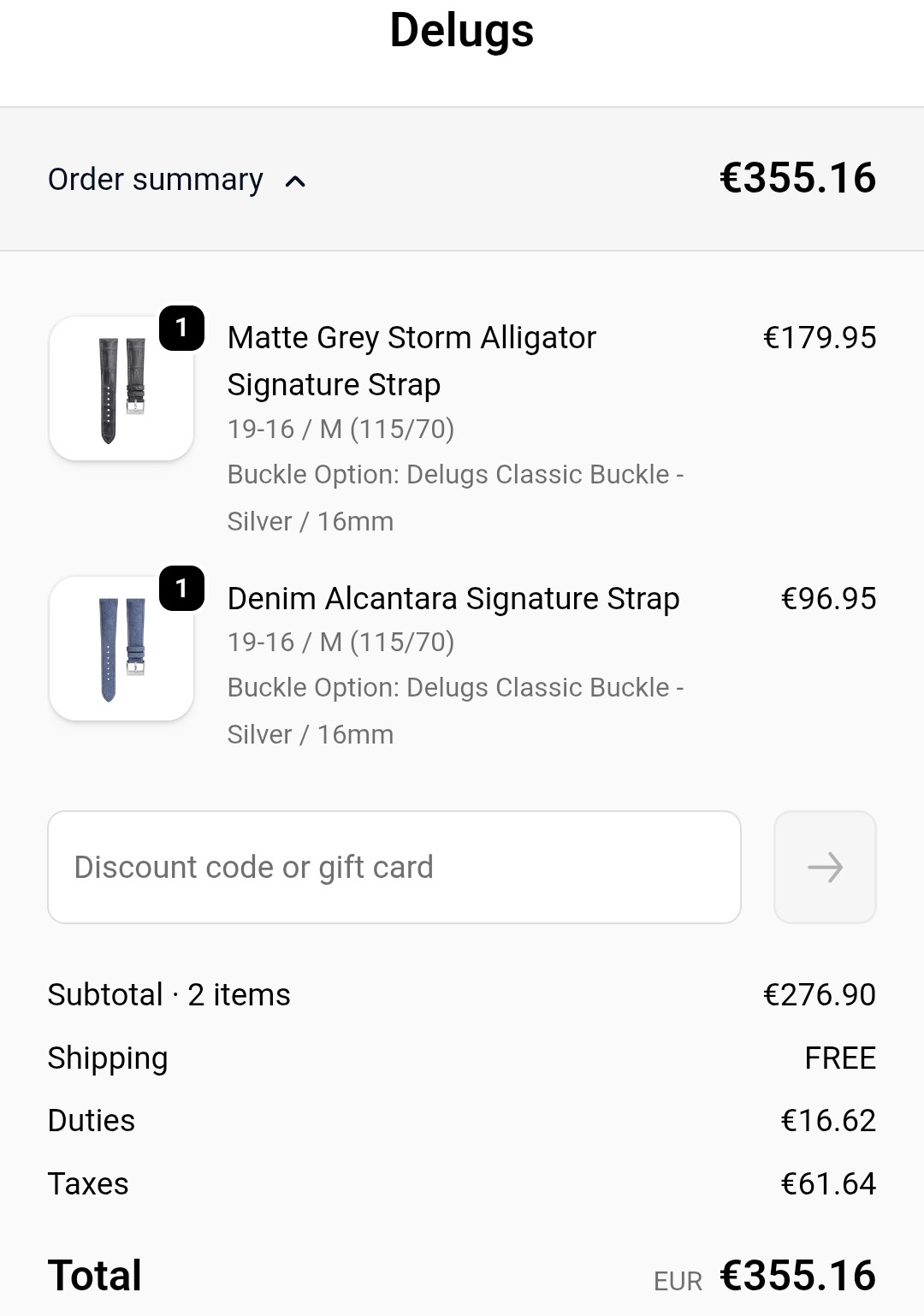This screenshot has height=1316, width=924.
Task: Collapse the Order summary section
Action: 177,180
